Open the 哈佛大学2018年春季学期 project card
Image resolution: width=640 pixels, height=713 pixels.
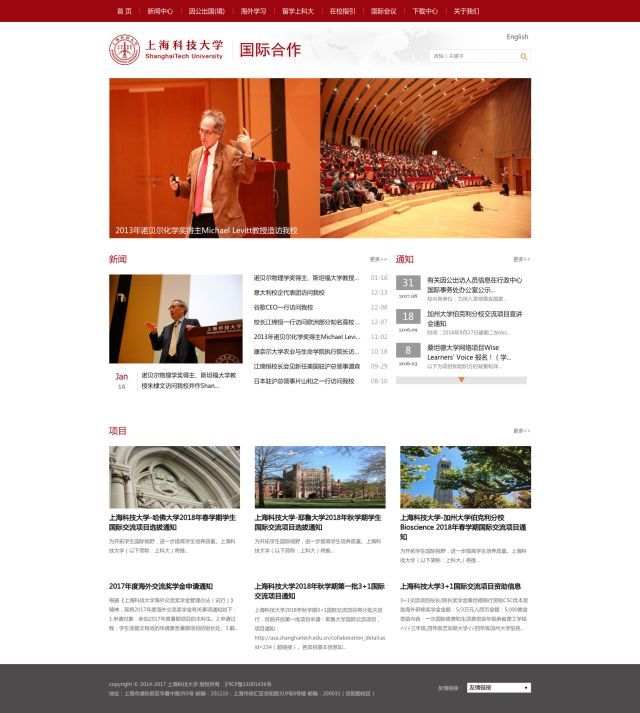click(x=174, y=522)
